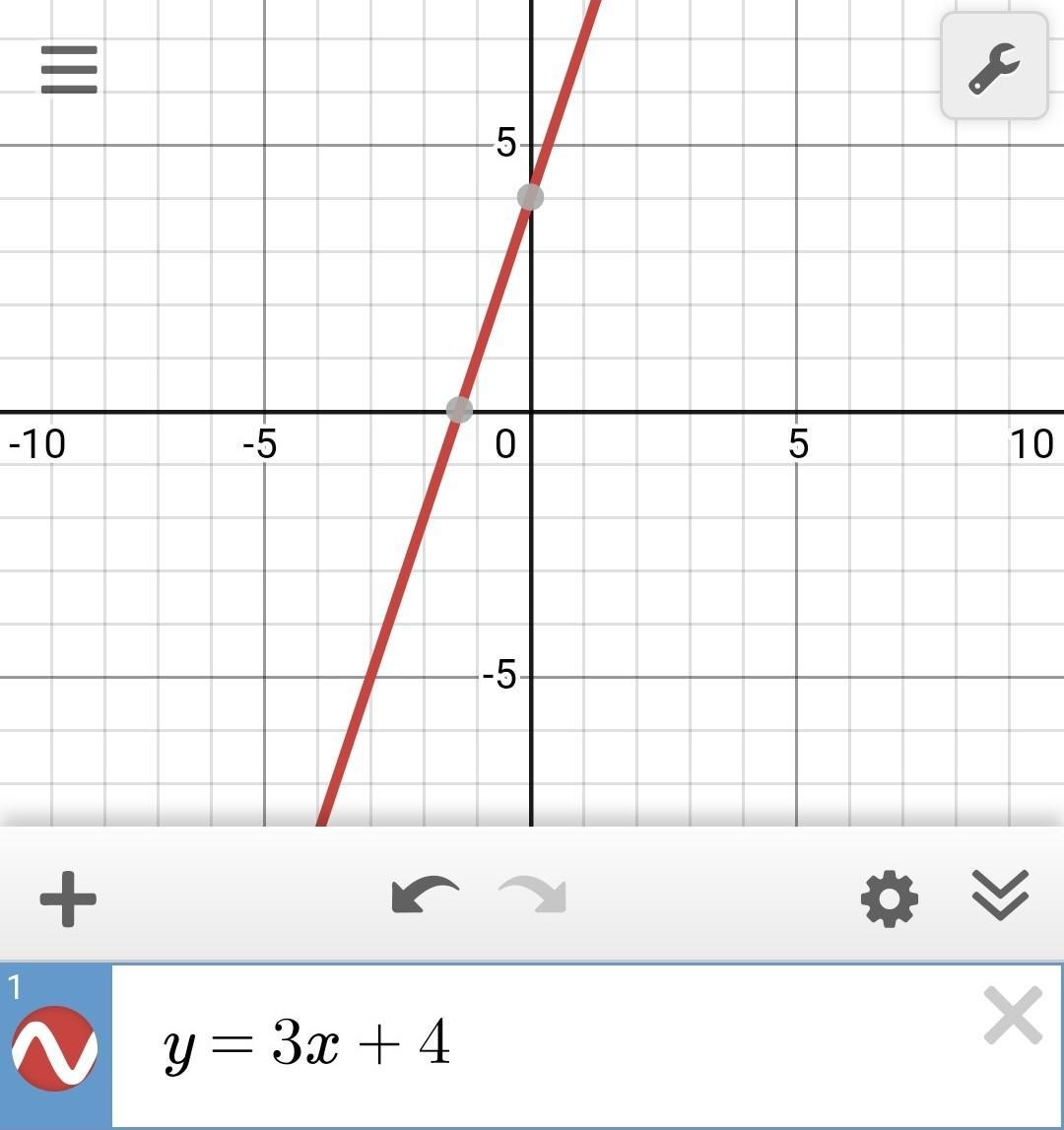Viewport: 1064px width, 1130px height.
Task: Select the x-intercept point on the line
Action: [459, 410]
